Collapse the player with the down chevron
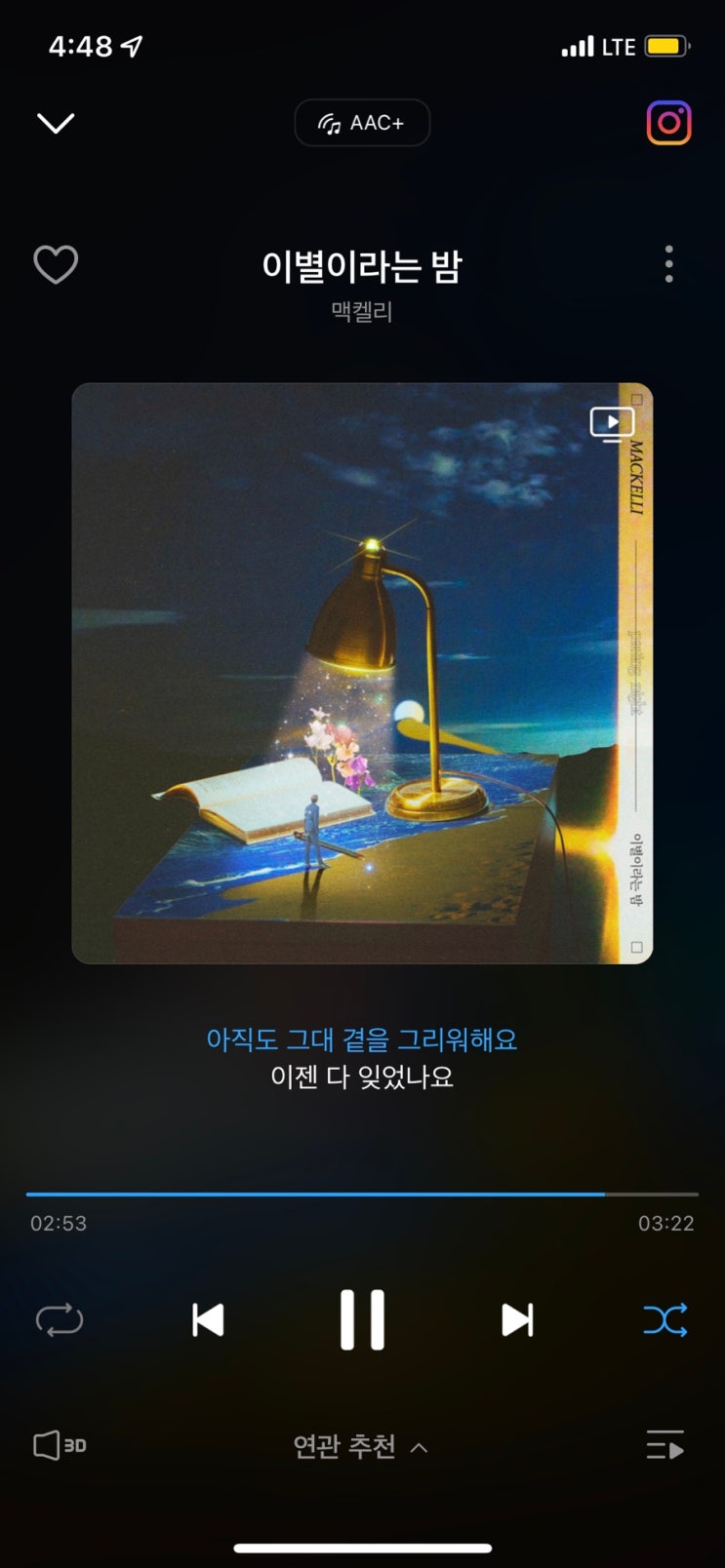 coord(56,122)
